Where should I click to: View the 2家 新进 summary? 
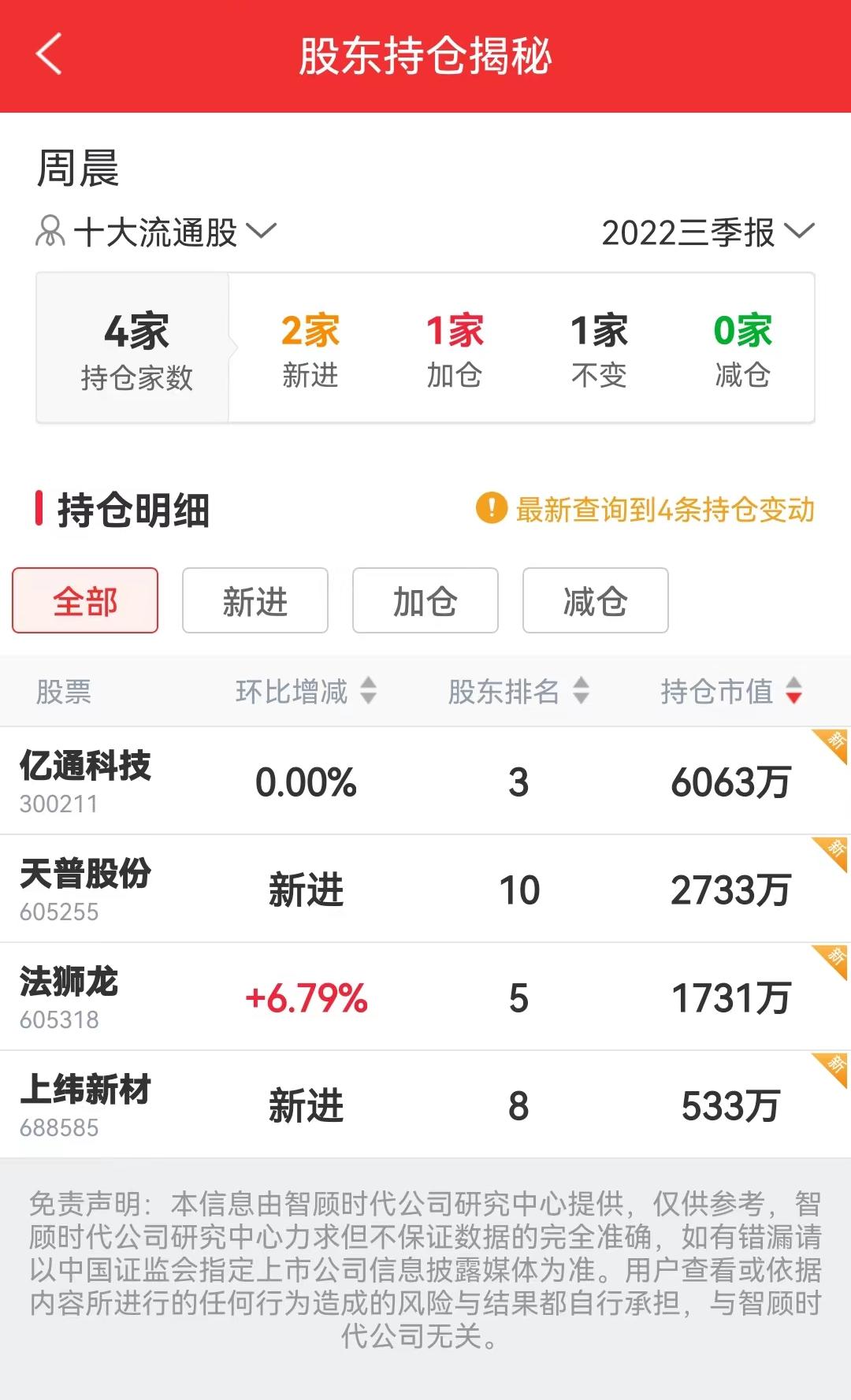click(x=310, y=348)
